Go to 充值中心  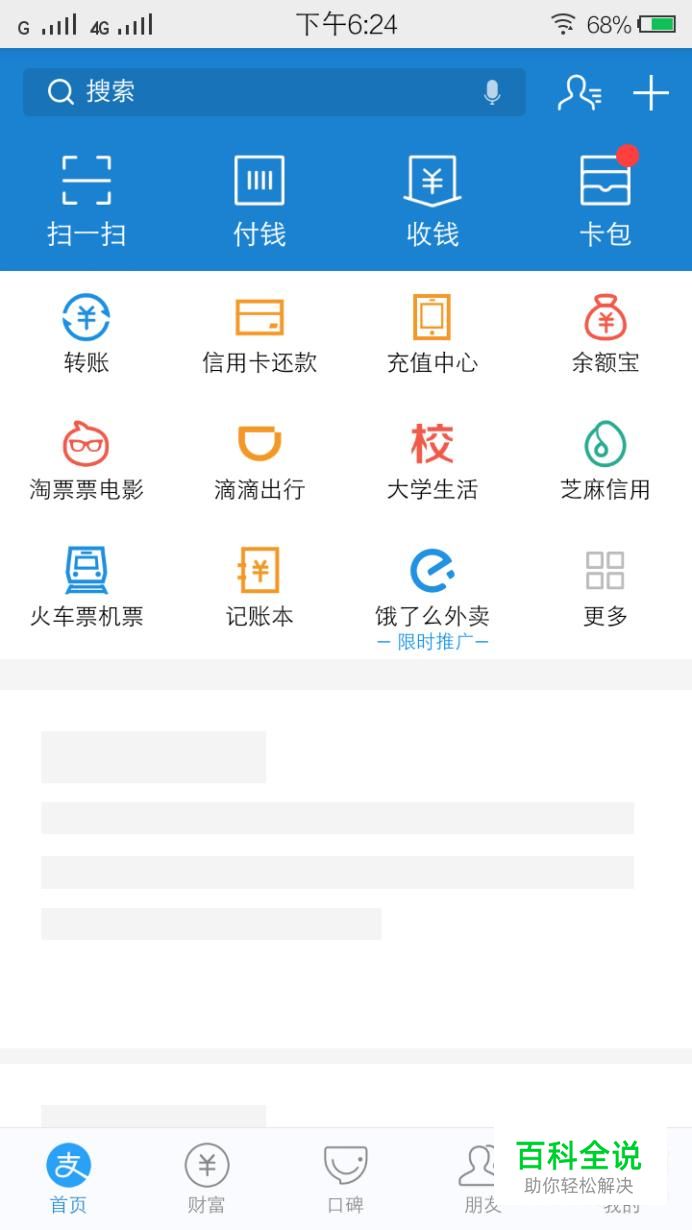432,335
